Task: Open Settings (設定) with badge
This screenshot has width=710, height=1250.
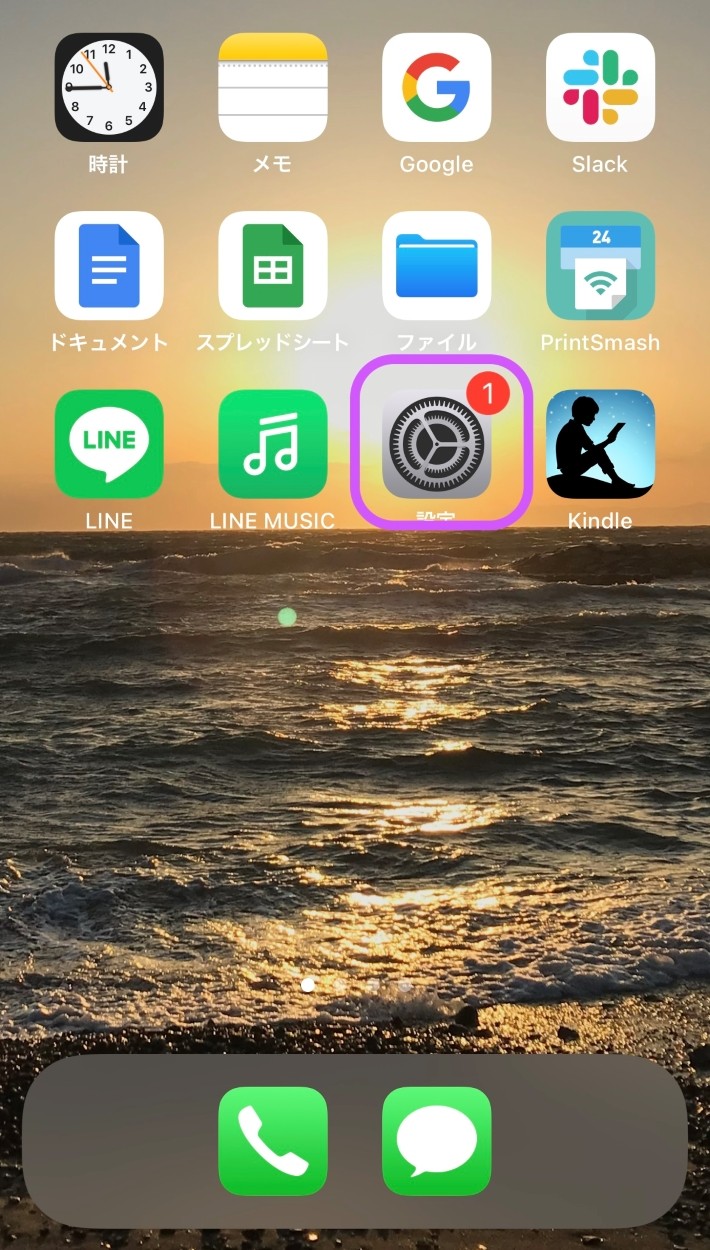Action: [x=436, y=443]
